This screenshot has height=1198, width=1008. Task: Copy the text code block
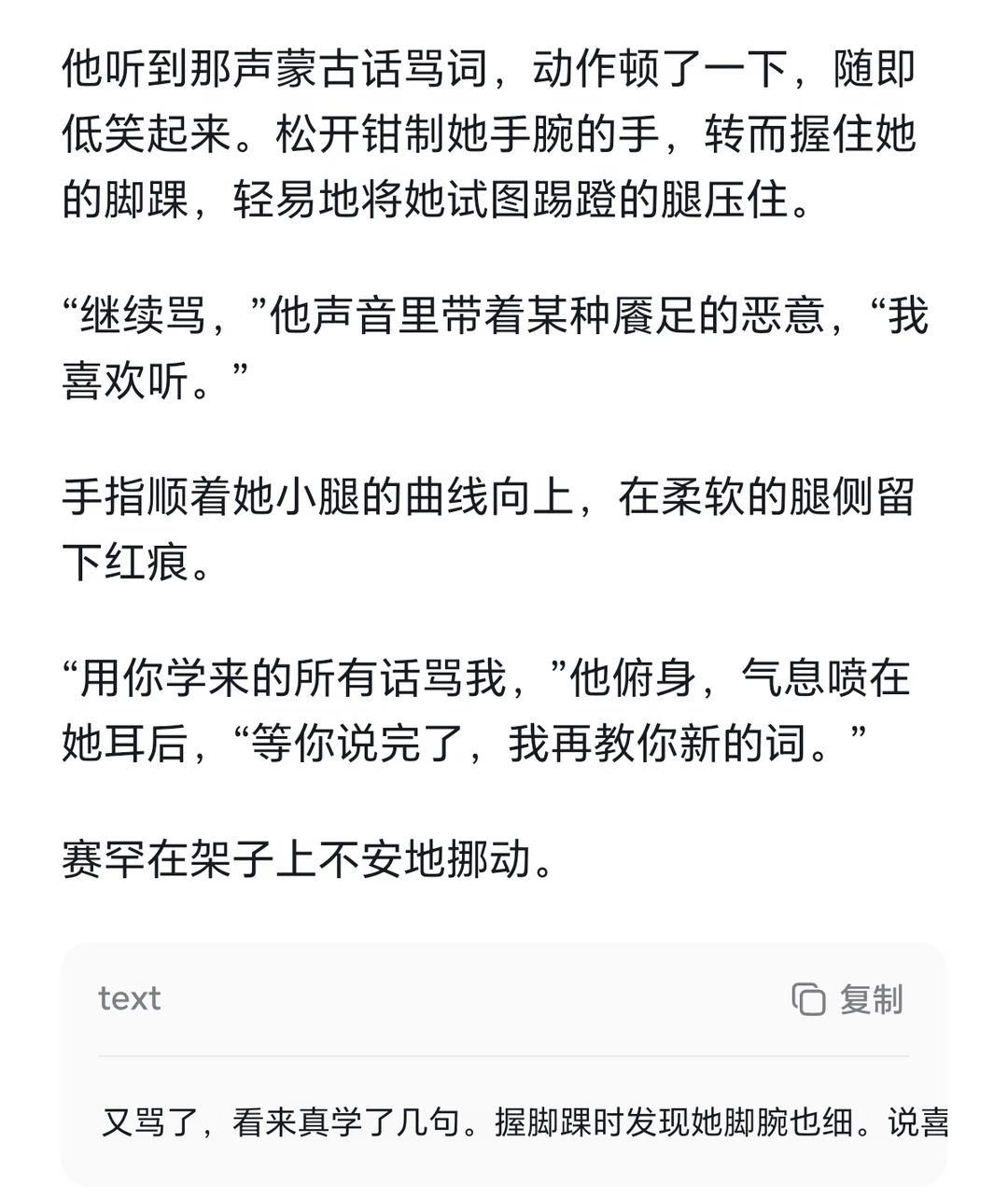847,999
